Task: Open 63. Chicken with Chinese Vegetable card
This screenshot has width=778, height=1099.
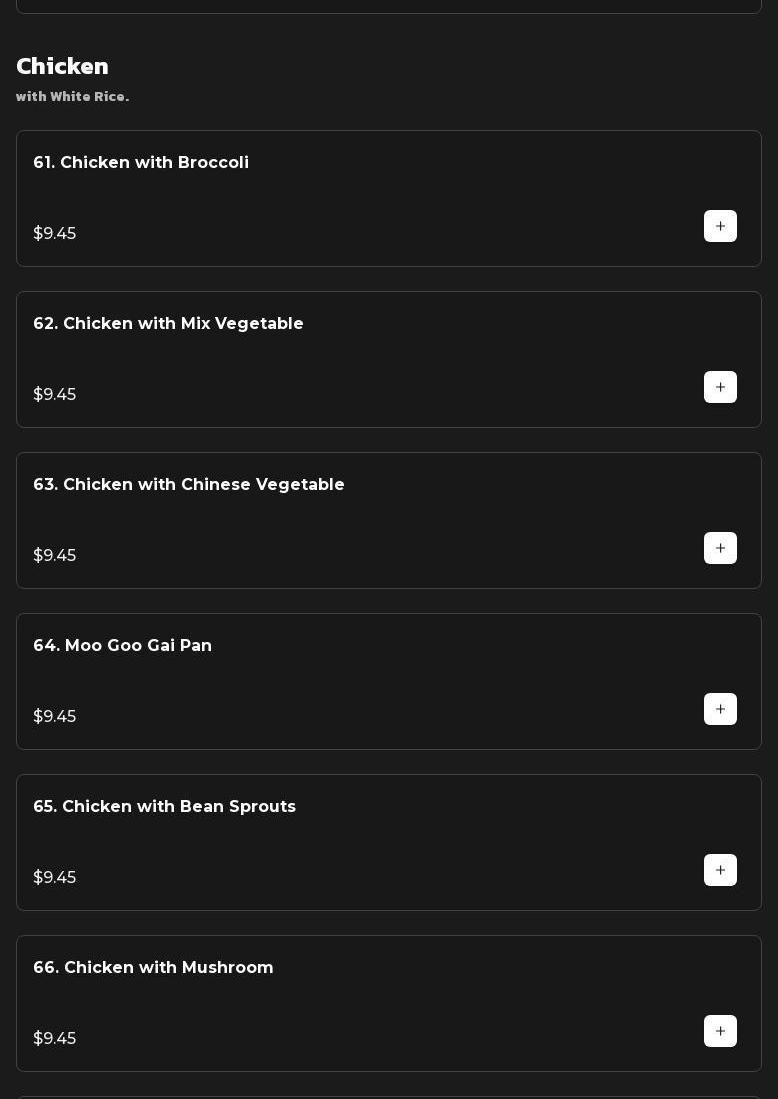Action: click(189, 485)
